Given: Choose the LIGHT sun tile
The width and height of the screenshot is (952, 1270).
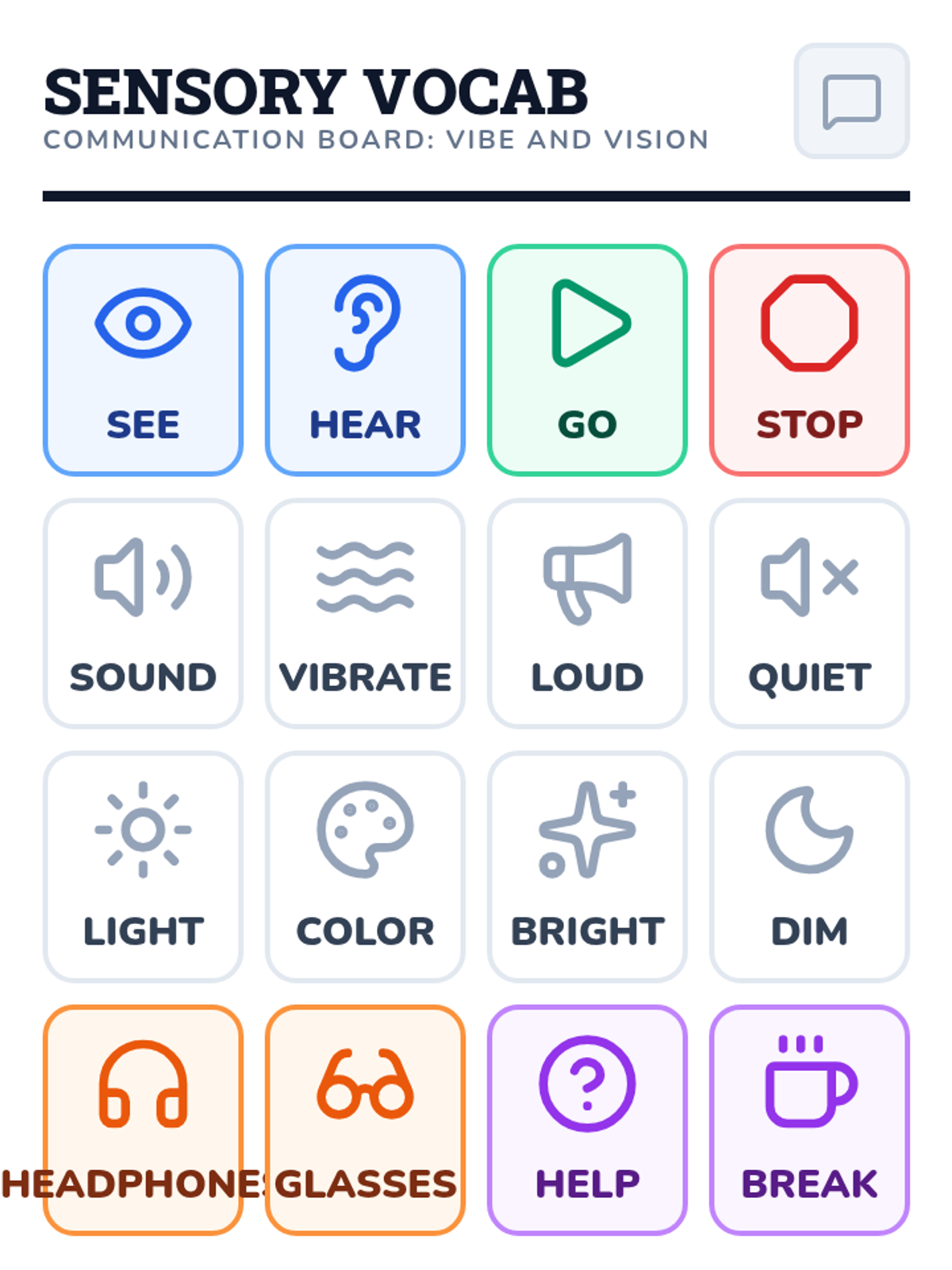Looking at the screenshot, I should point(143,867).
